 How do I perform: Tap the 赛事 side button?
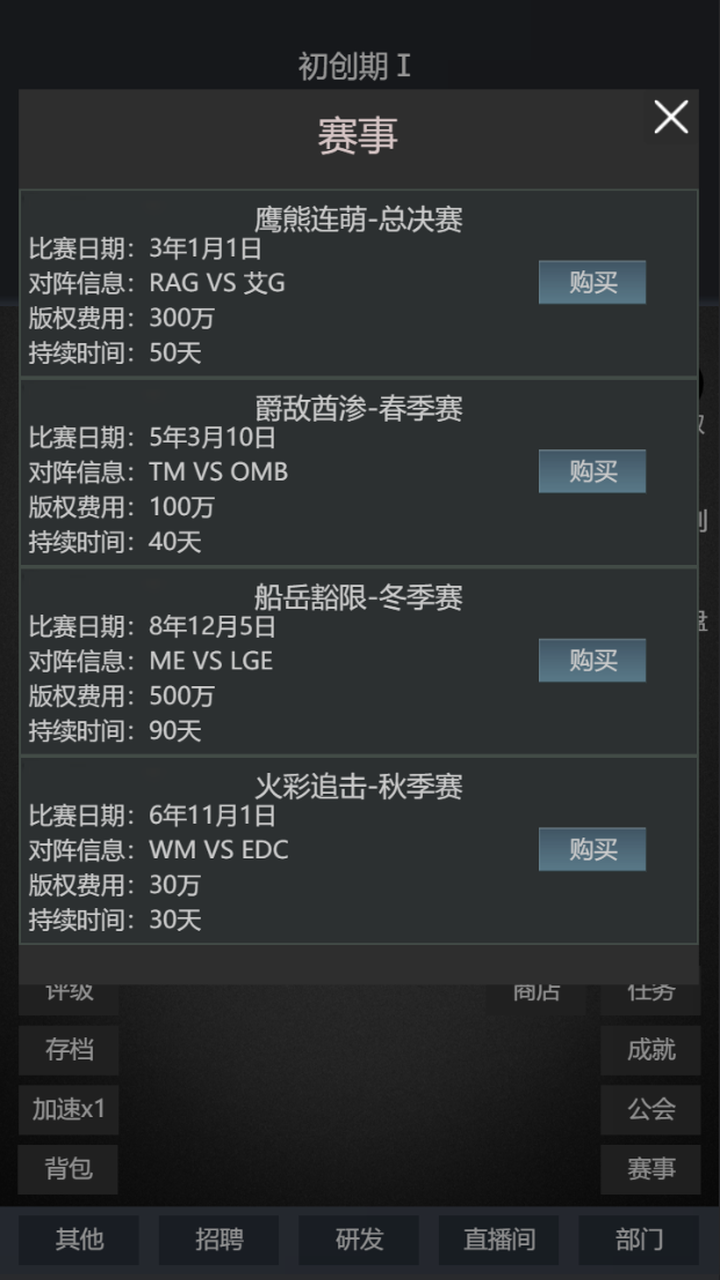point(651,1168)
